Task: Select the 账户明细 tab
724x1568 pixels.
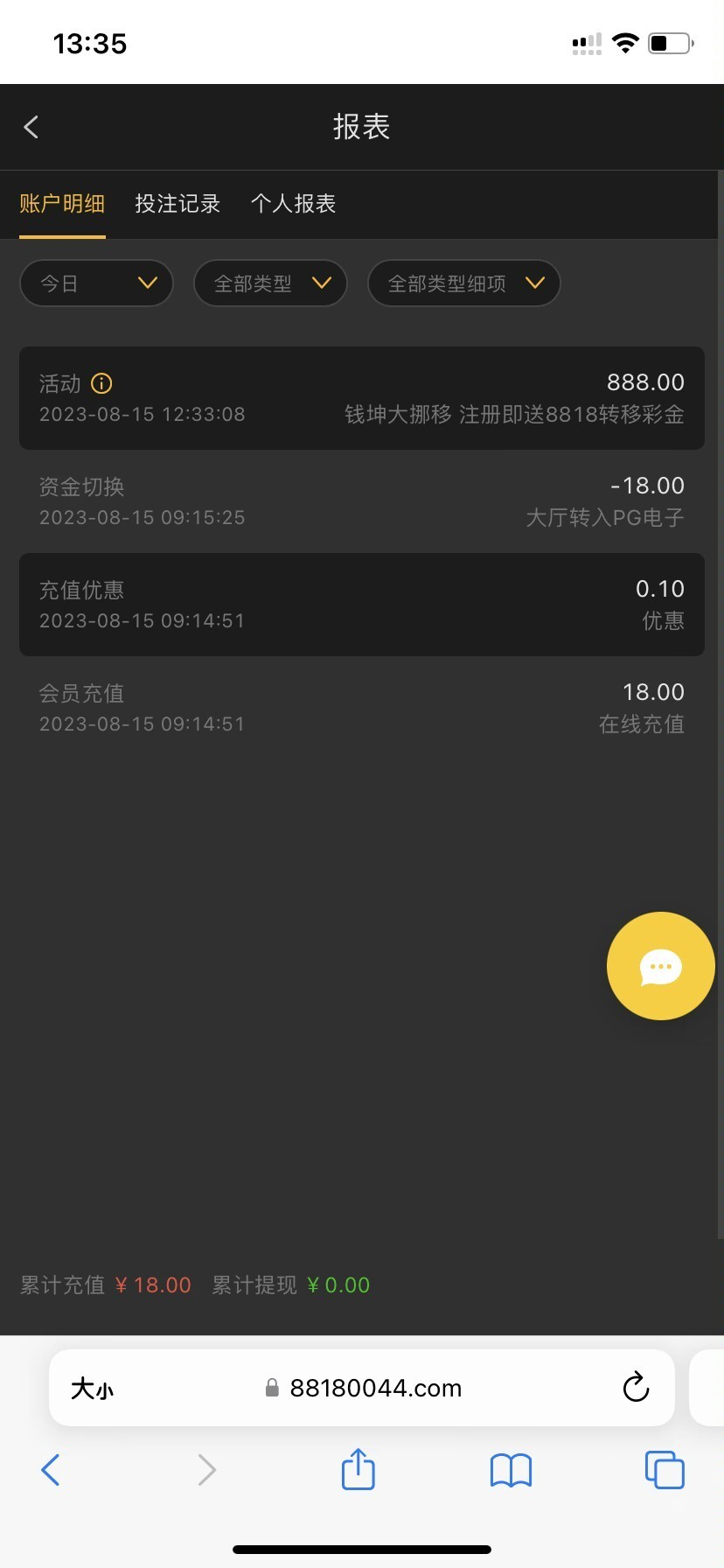Action: 62,204
